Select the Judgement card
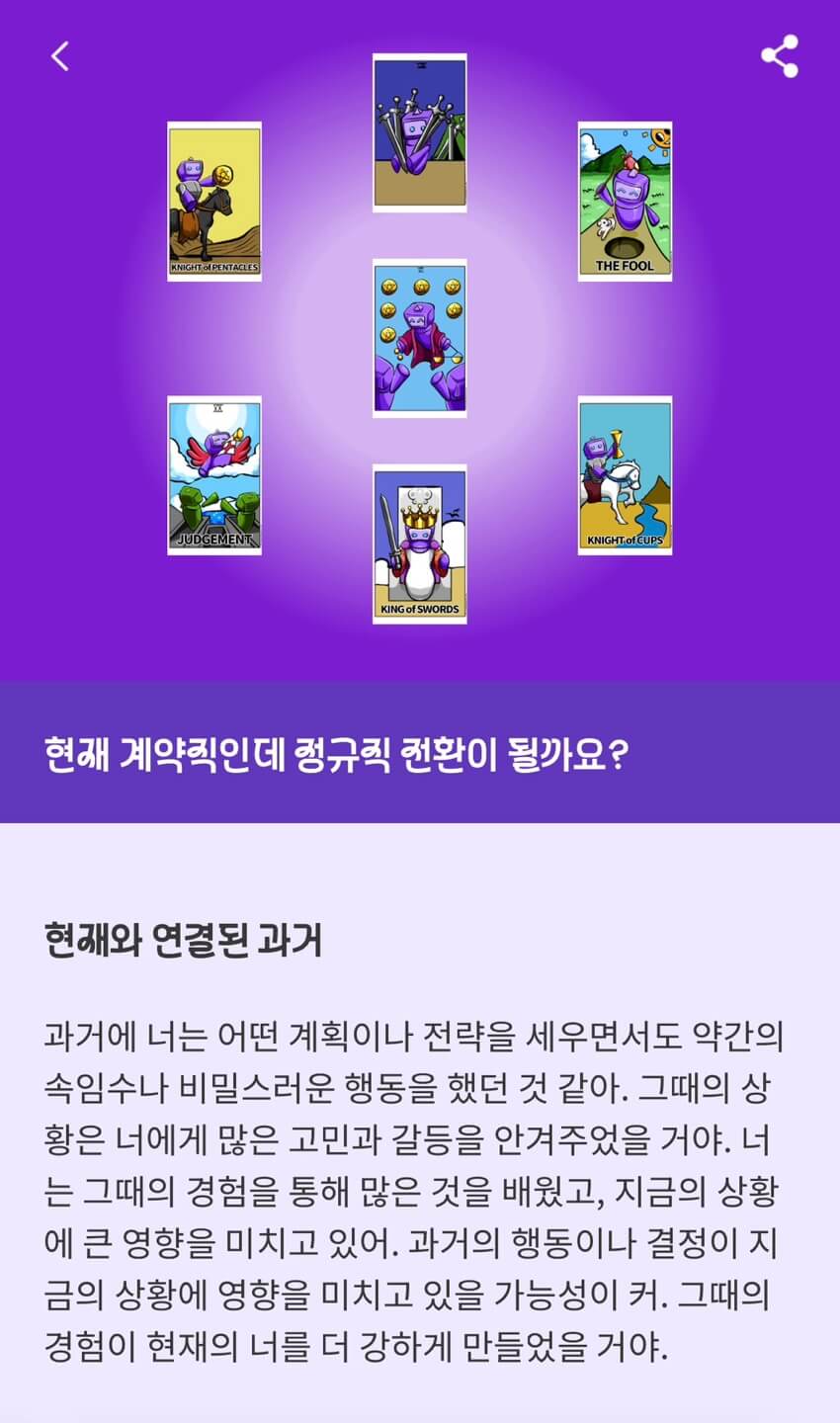The width and height of the screenshot is (840, 1423). [214, 475]
